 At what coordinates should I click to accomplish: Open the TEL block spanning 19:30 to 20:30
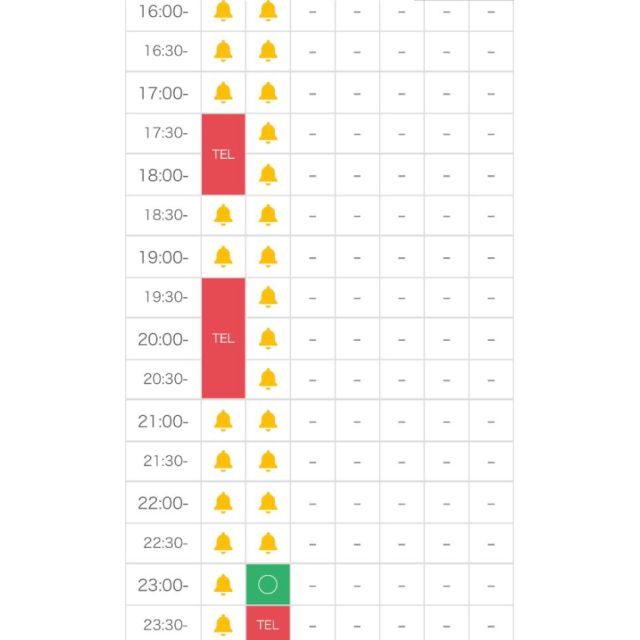click(223, 338)
